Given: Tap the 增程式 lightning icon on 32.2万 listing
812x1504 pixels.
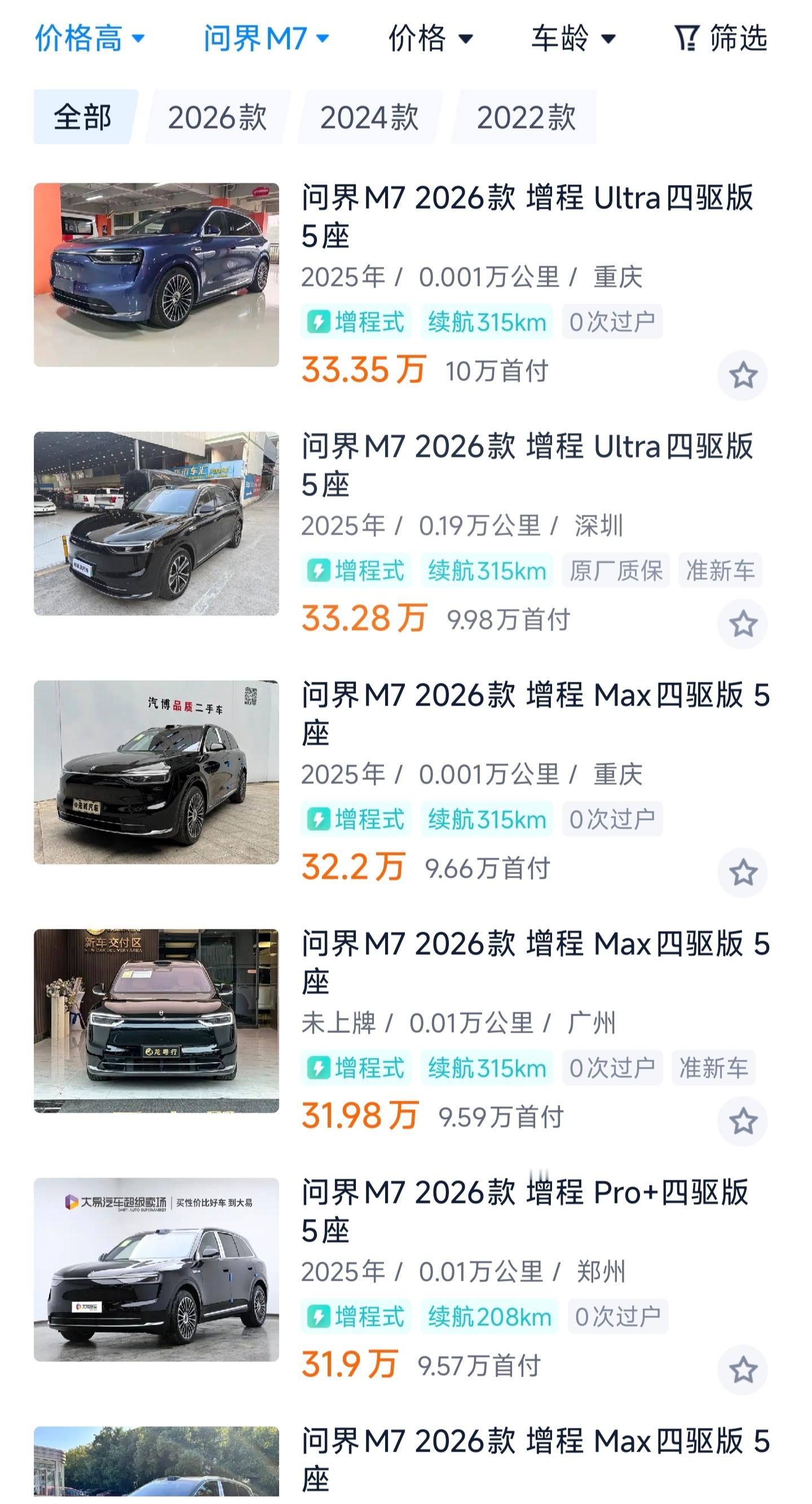Looking at the screenshot, I should (x=319, y=819).
